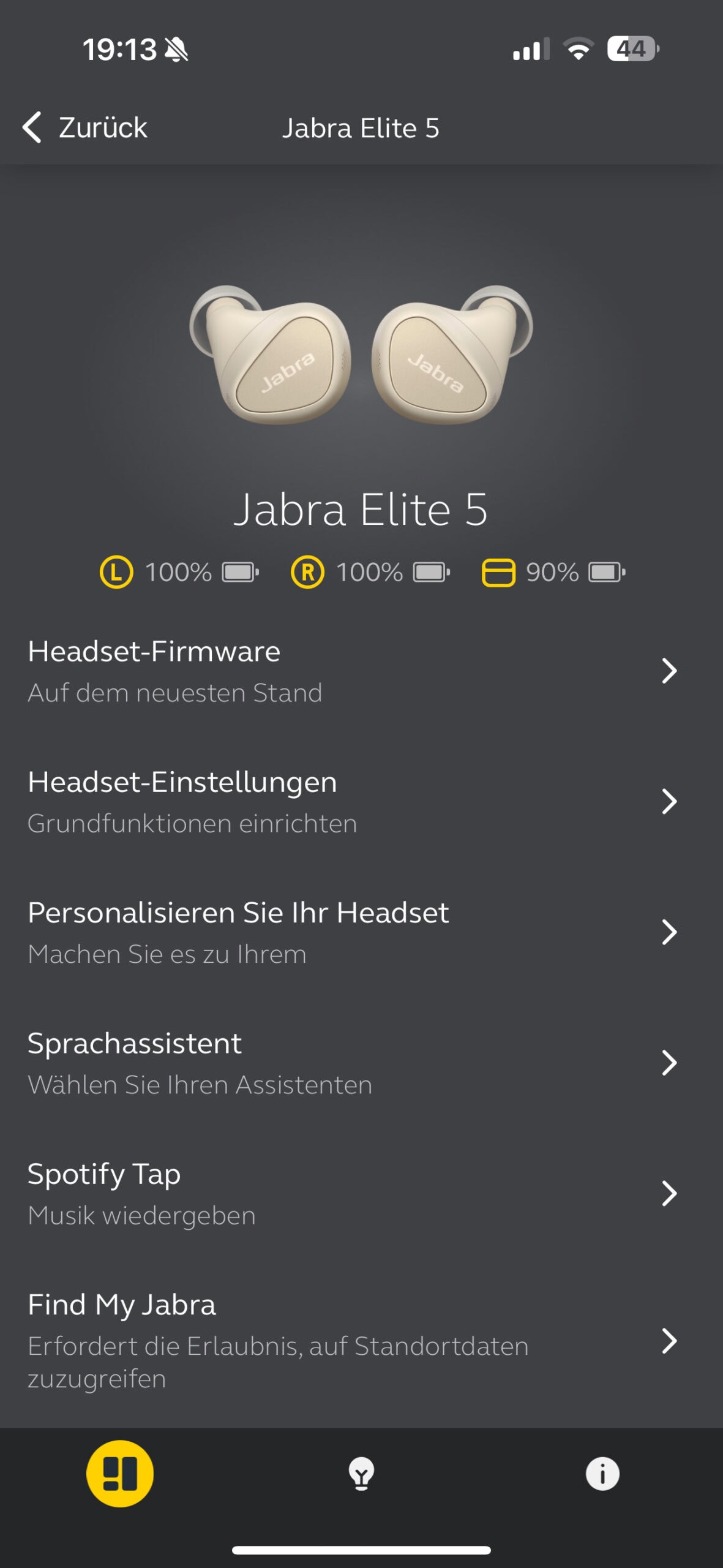
Task: Open Headset-Firmware details
Action: coord(352,671)
